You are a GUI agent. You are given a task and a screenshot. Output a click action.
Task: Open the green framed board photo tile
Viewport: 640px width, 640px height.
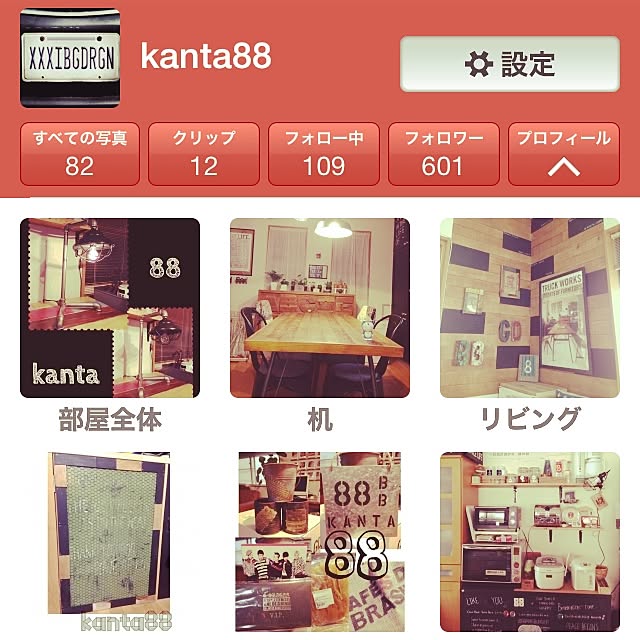[110, 541]
